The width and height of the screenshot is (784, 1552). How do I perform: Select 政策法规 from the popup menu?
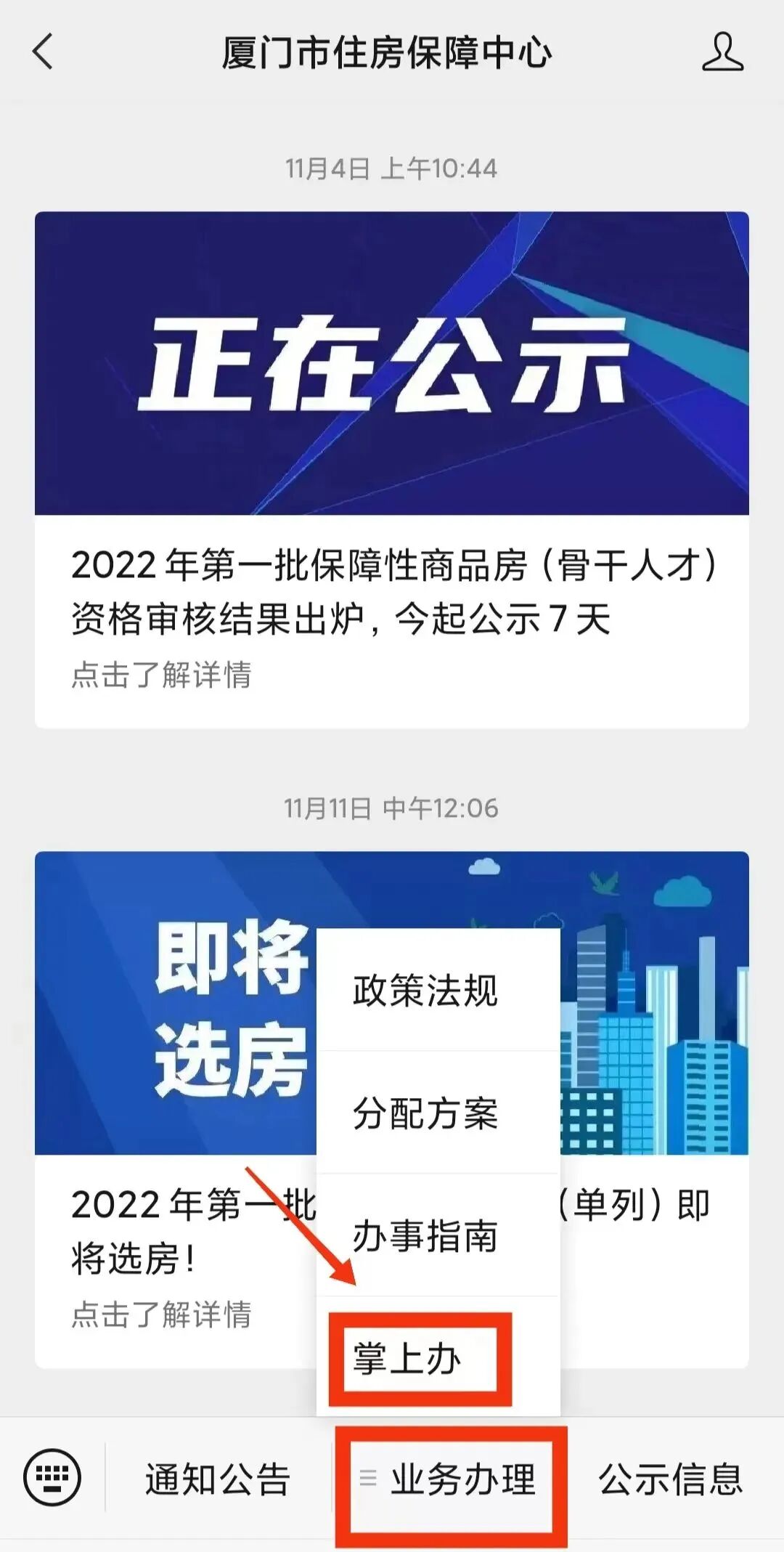[x=425, y=990]
